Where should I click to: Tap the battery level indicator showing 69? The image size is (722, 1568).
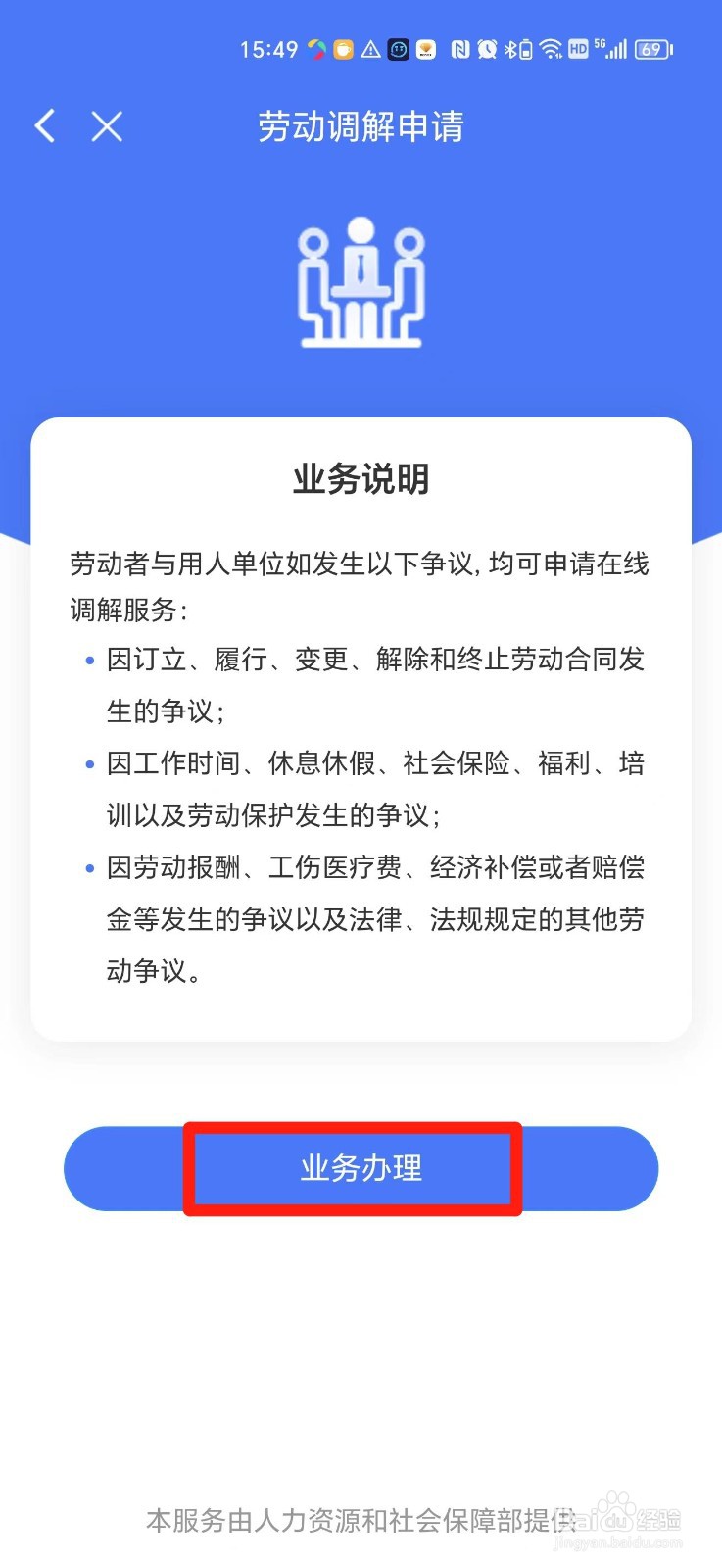650,49
